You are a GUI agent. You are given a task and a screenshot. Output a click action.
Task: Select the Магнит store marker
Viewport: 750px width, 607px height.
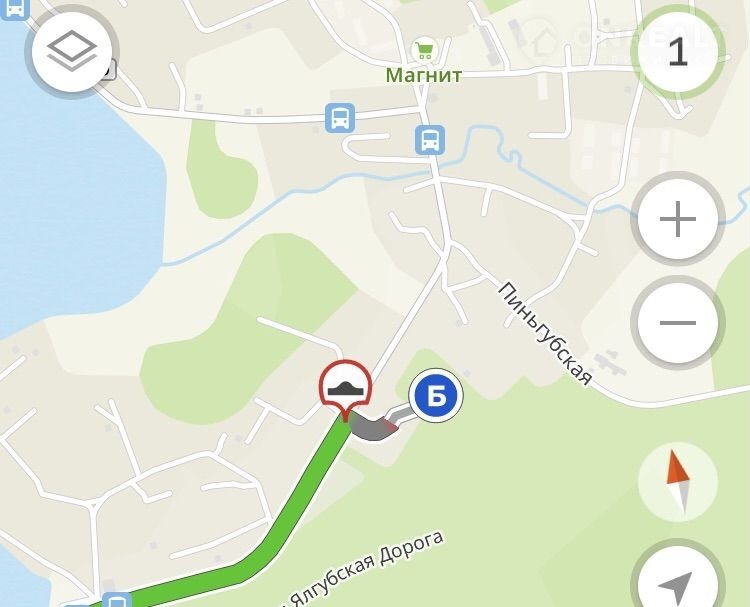tap(424, 50)
